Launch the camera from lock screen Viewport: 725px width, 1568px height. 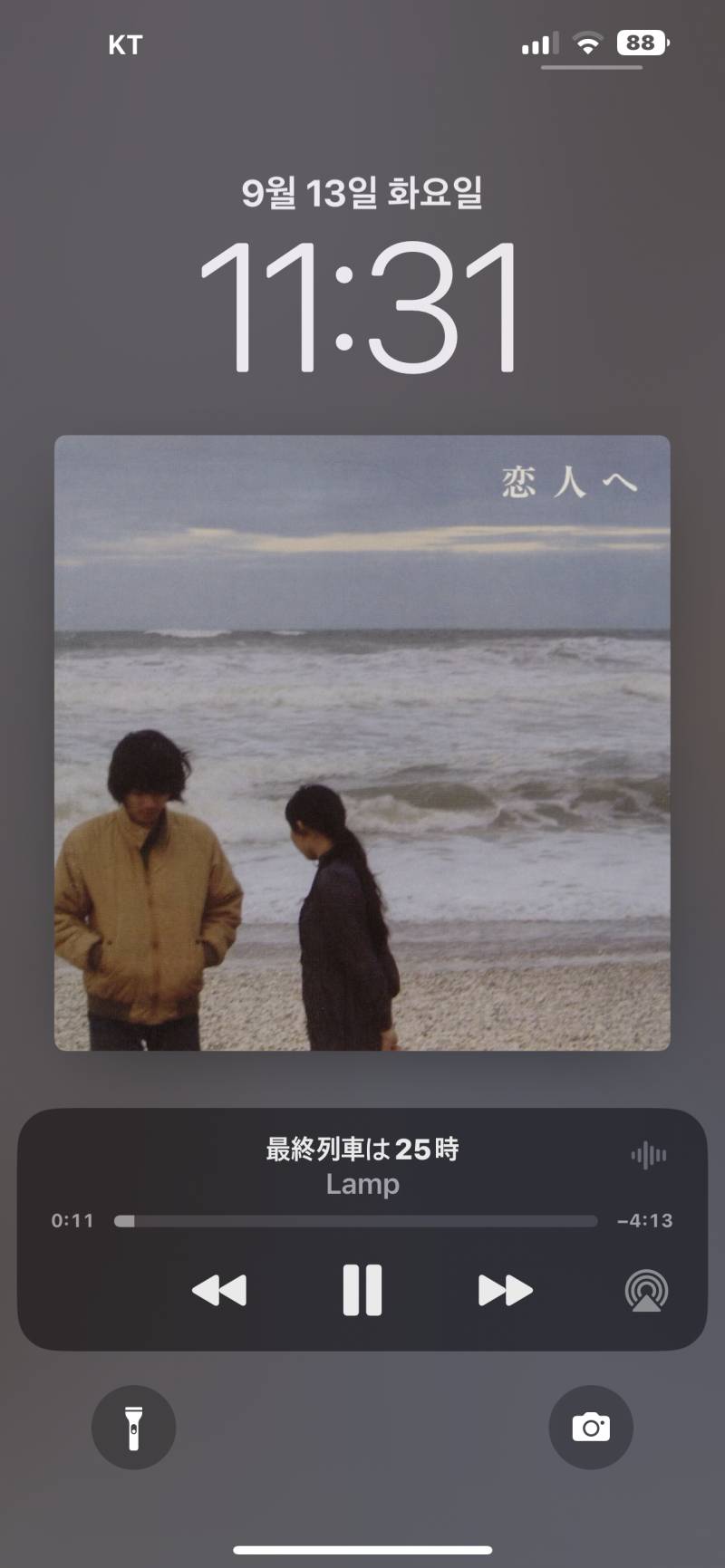591,1427
